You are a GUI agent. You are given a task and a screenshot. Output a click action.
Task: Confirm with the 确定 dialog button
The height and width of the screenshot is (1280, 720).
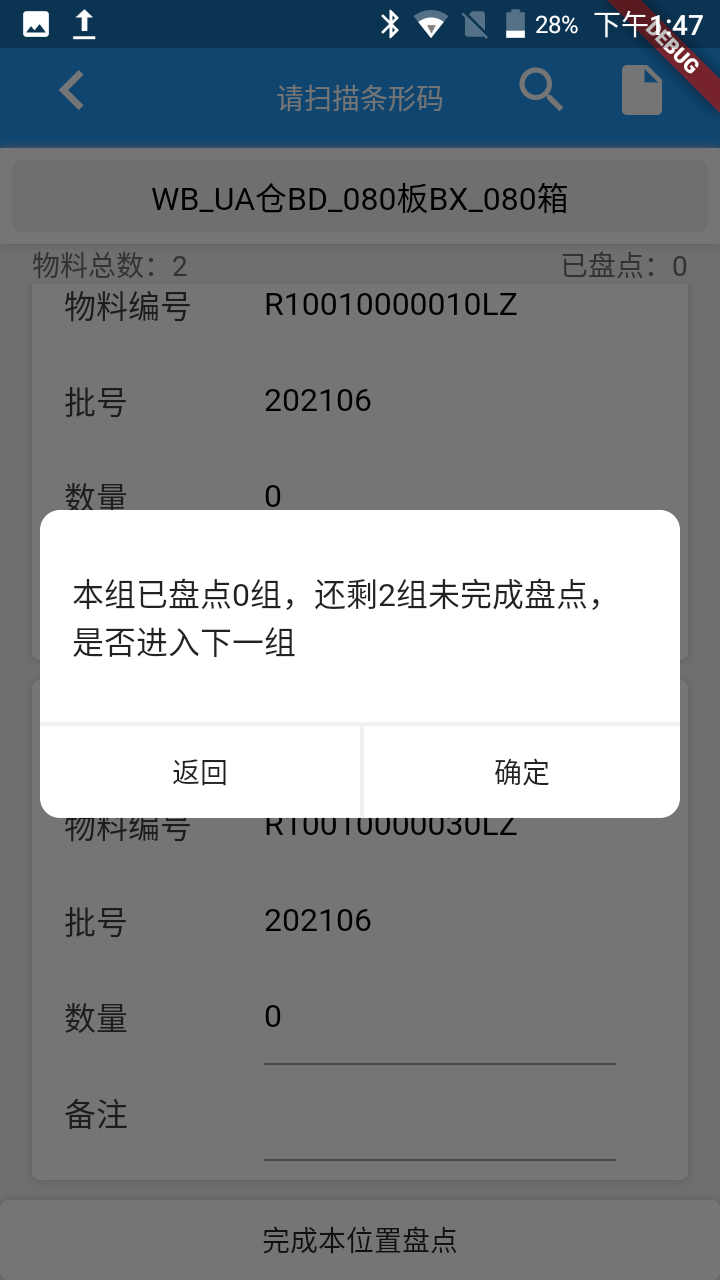click(x=521, y=772)
